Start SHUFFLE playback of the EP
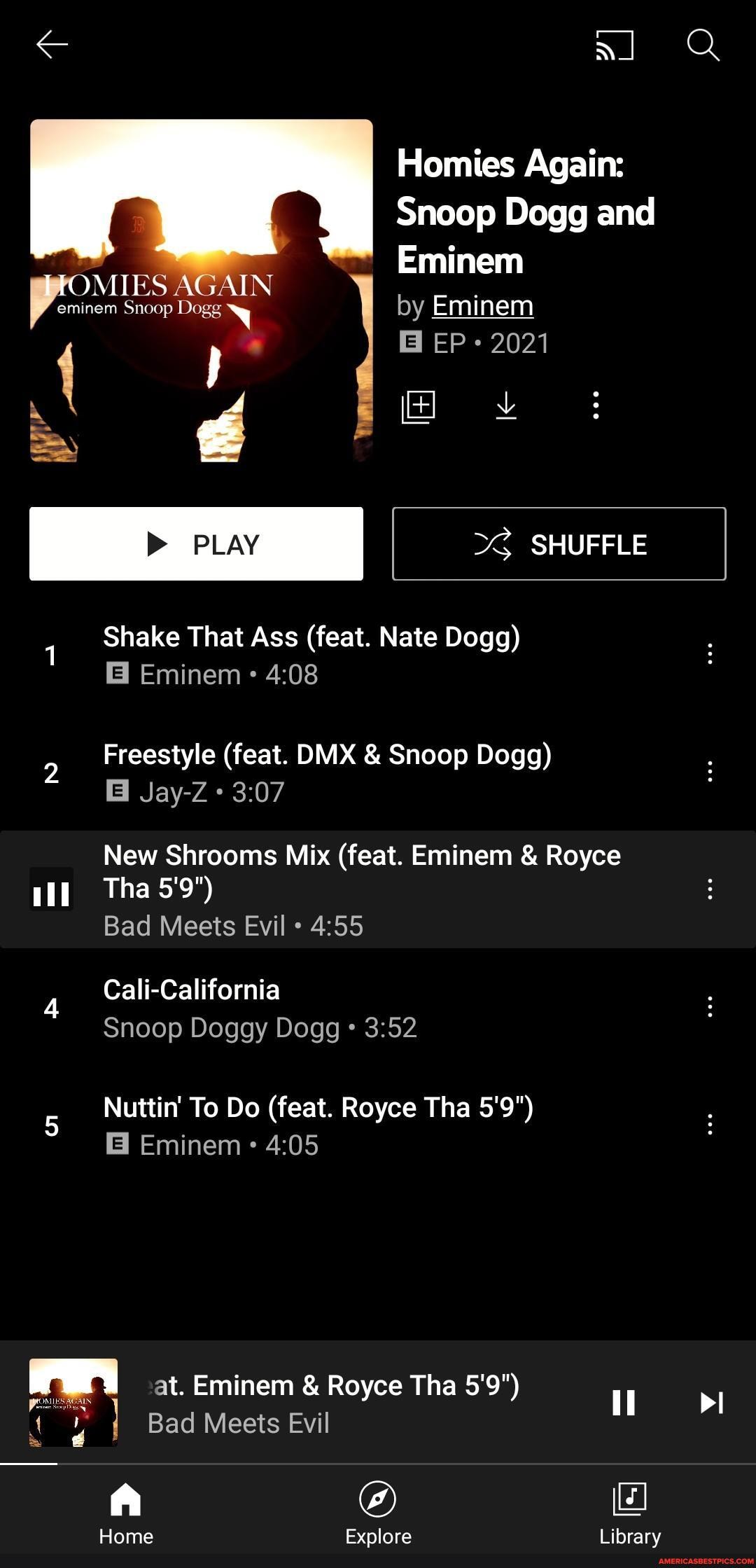This screenshot has width=756, height=1568. [559, 544]
